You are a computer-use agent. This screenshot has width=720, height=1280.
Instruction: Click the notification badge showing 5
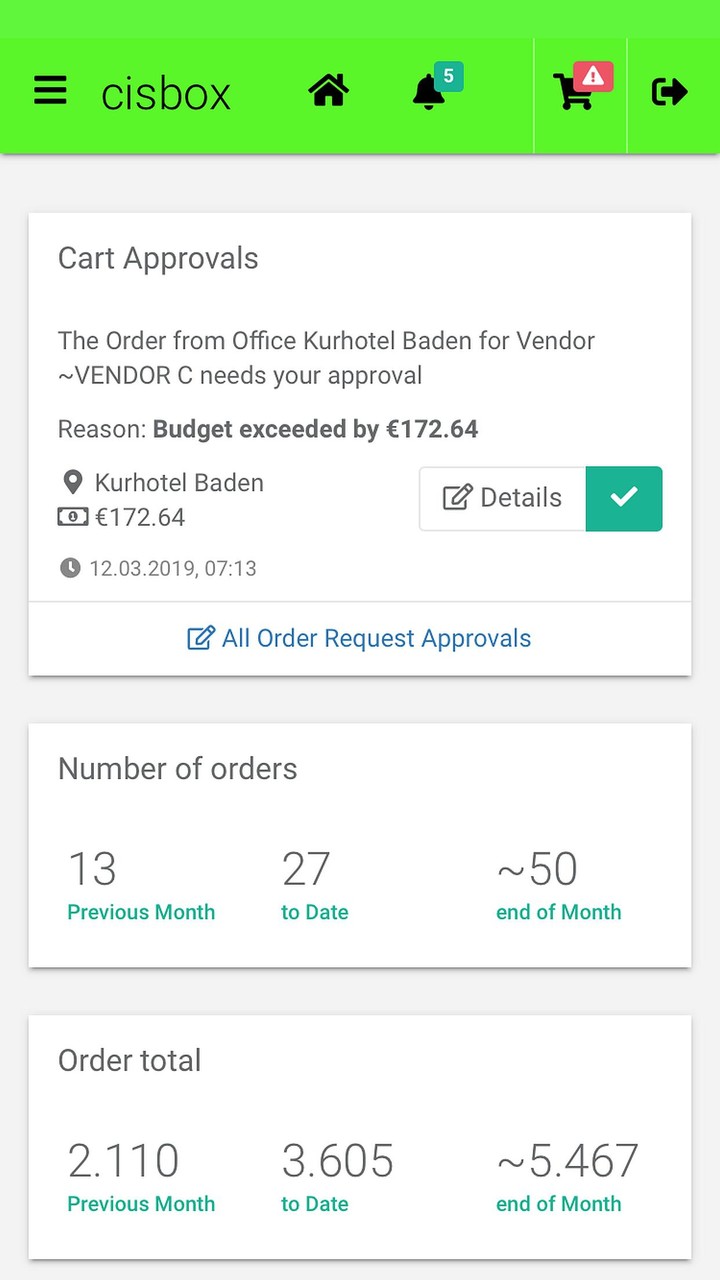tap(447, 74)
